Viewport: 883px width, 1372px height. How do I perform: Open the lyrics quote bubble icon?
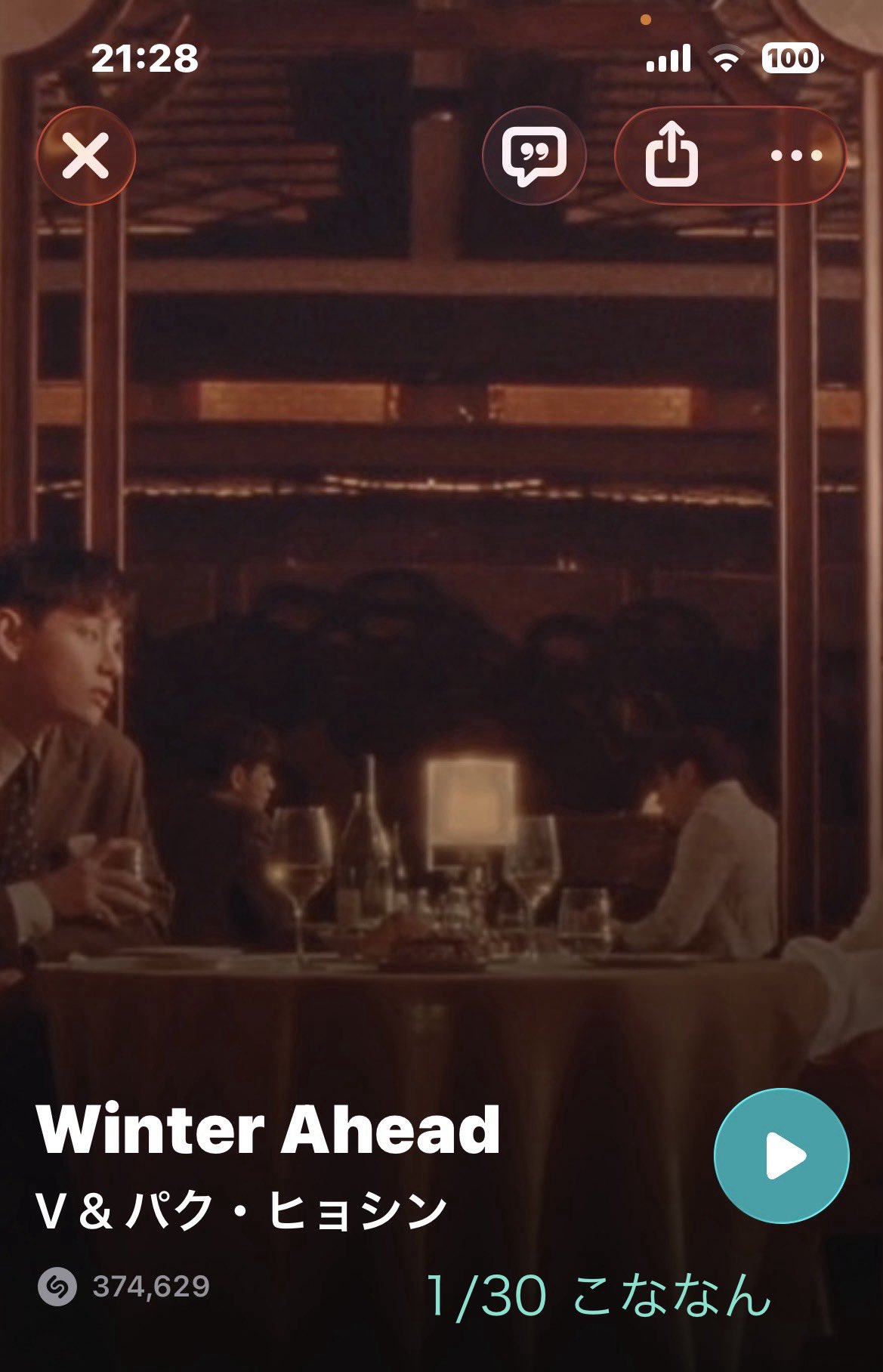[534, 156]
